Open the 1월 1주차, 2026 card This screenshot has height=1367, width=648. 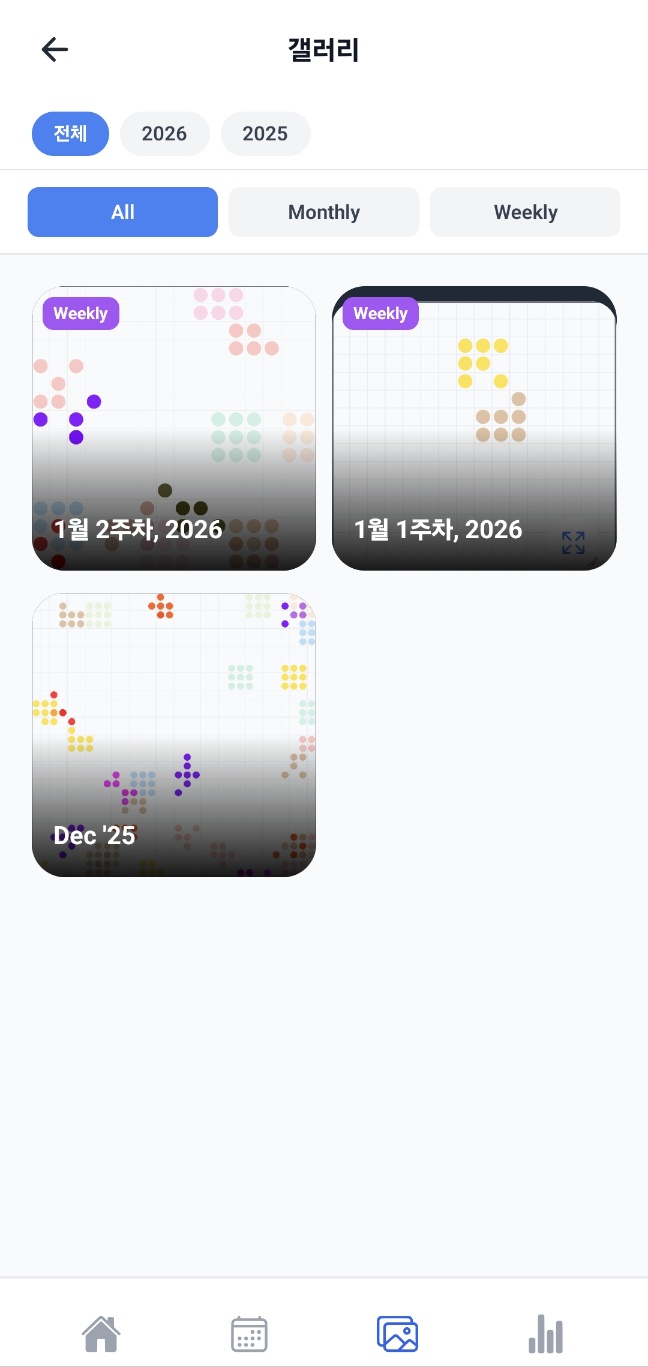(474, 428)
